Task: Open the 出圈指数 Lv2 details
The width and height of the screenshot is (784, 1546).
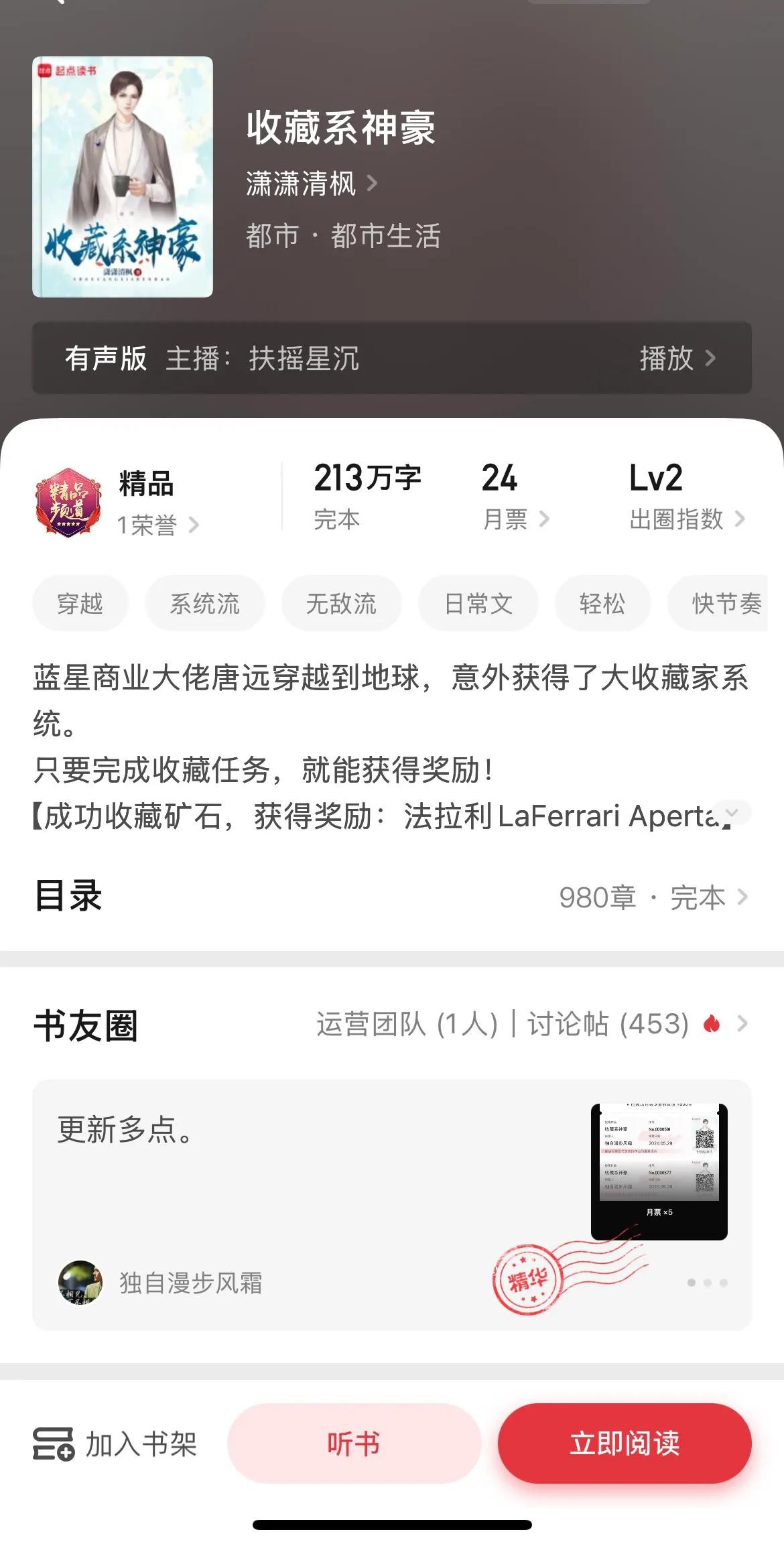Action: point(686,519)
